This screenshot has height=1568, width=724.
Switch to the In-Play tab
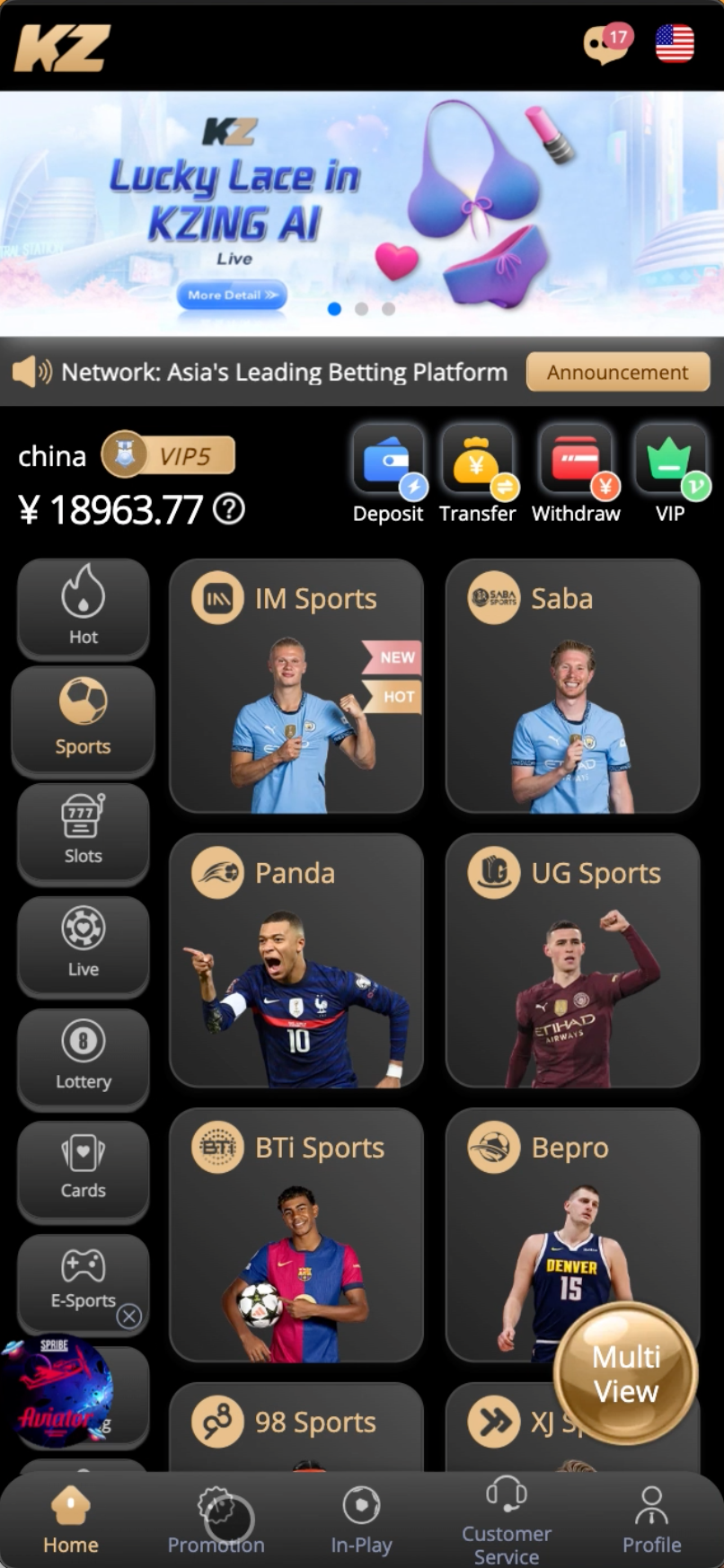[361, 1521]
